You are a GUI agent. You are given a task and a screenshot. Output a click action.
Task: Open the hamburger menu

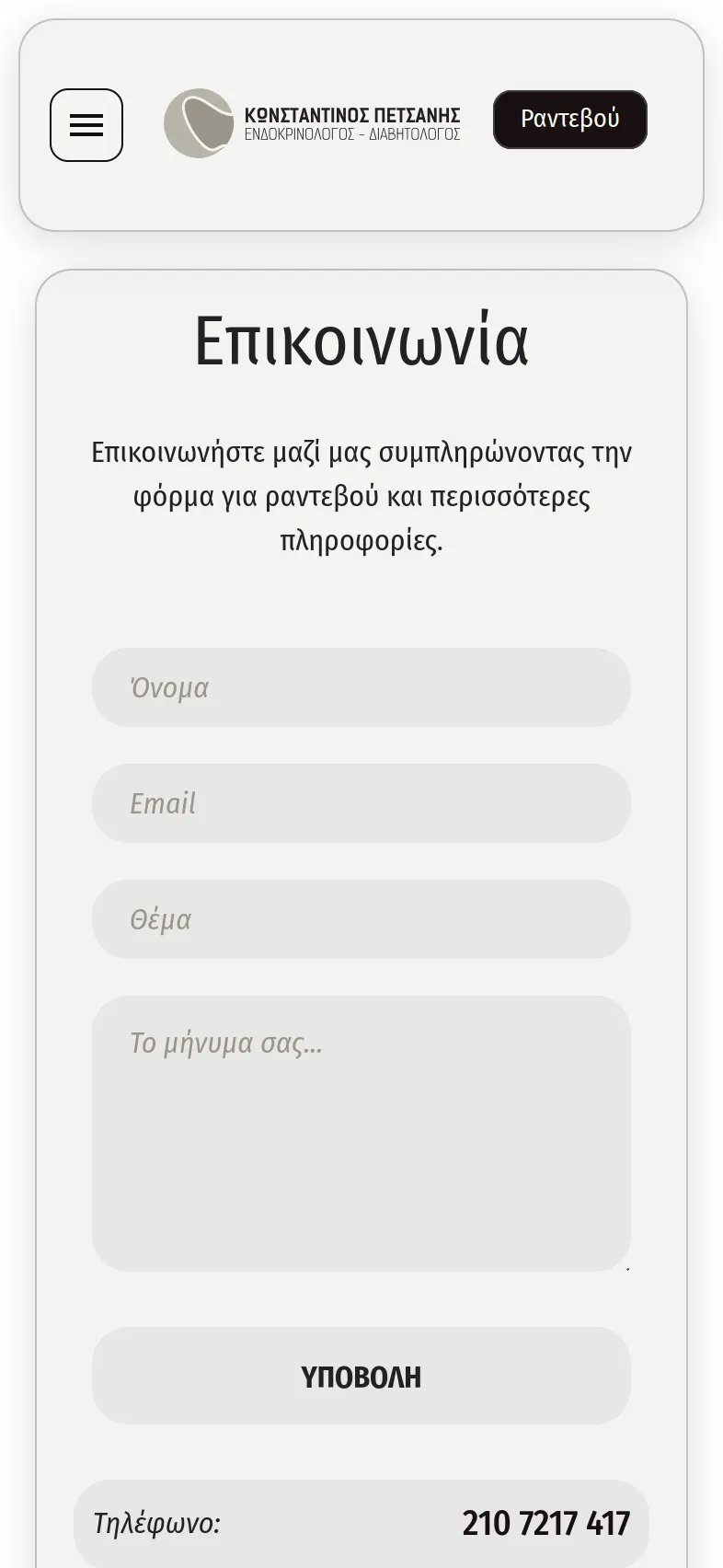86,125
